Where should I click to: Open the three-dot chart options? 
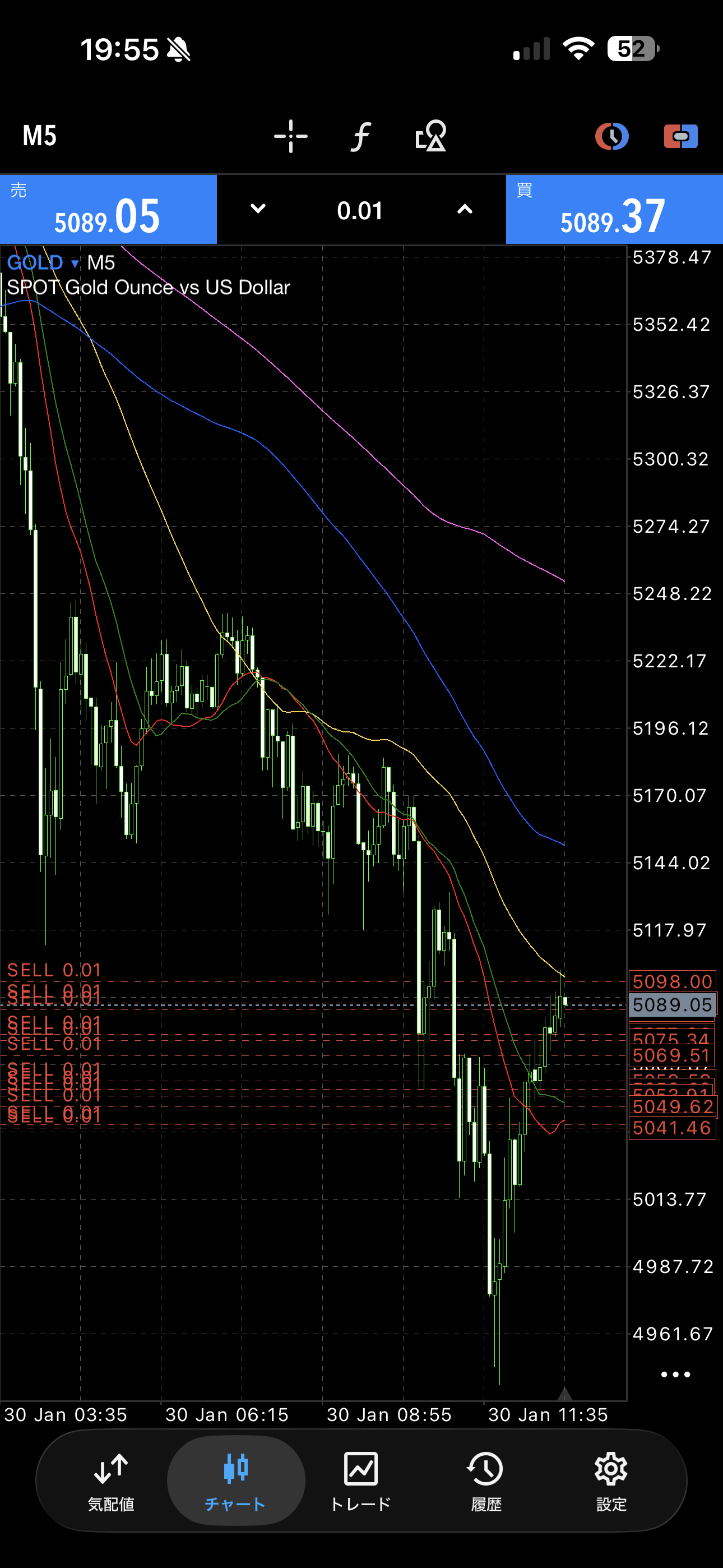675,1375
